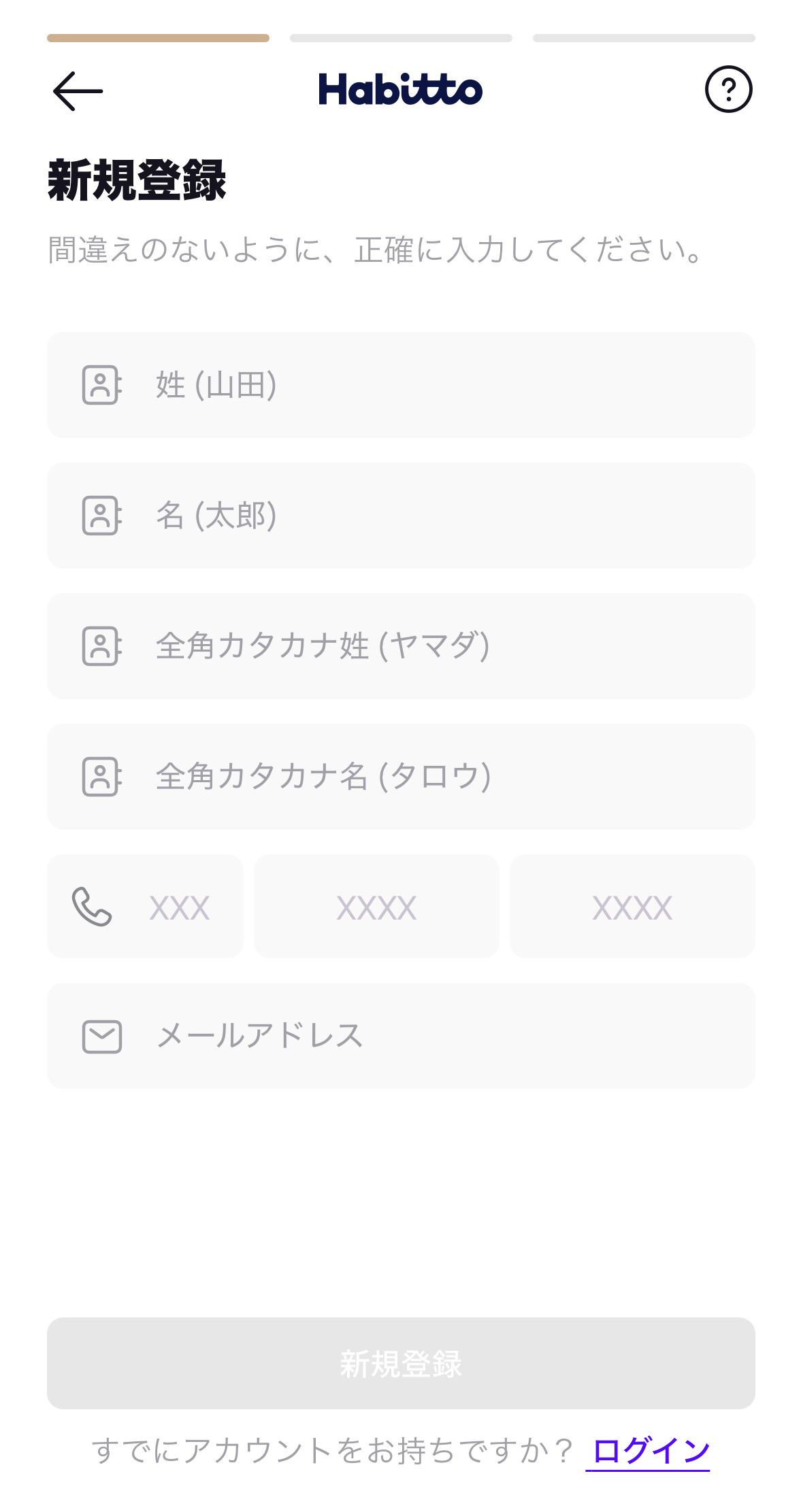Go back with the arrow icon

click(78, 90)
